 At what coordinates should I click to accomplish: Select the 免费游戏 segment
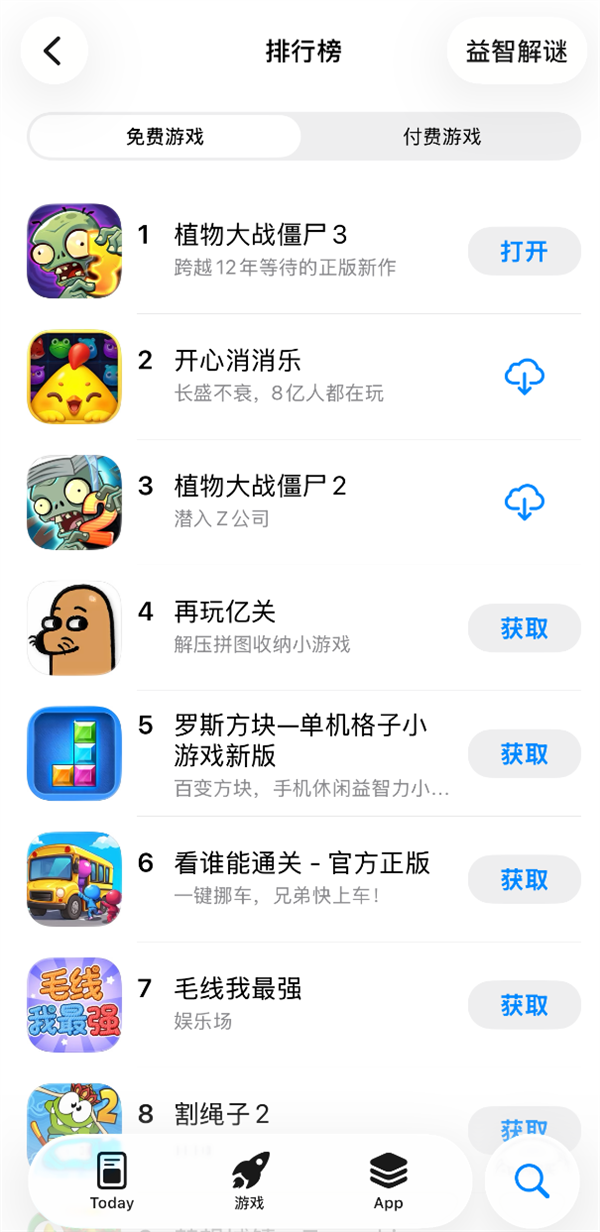[165, 136]
